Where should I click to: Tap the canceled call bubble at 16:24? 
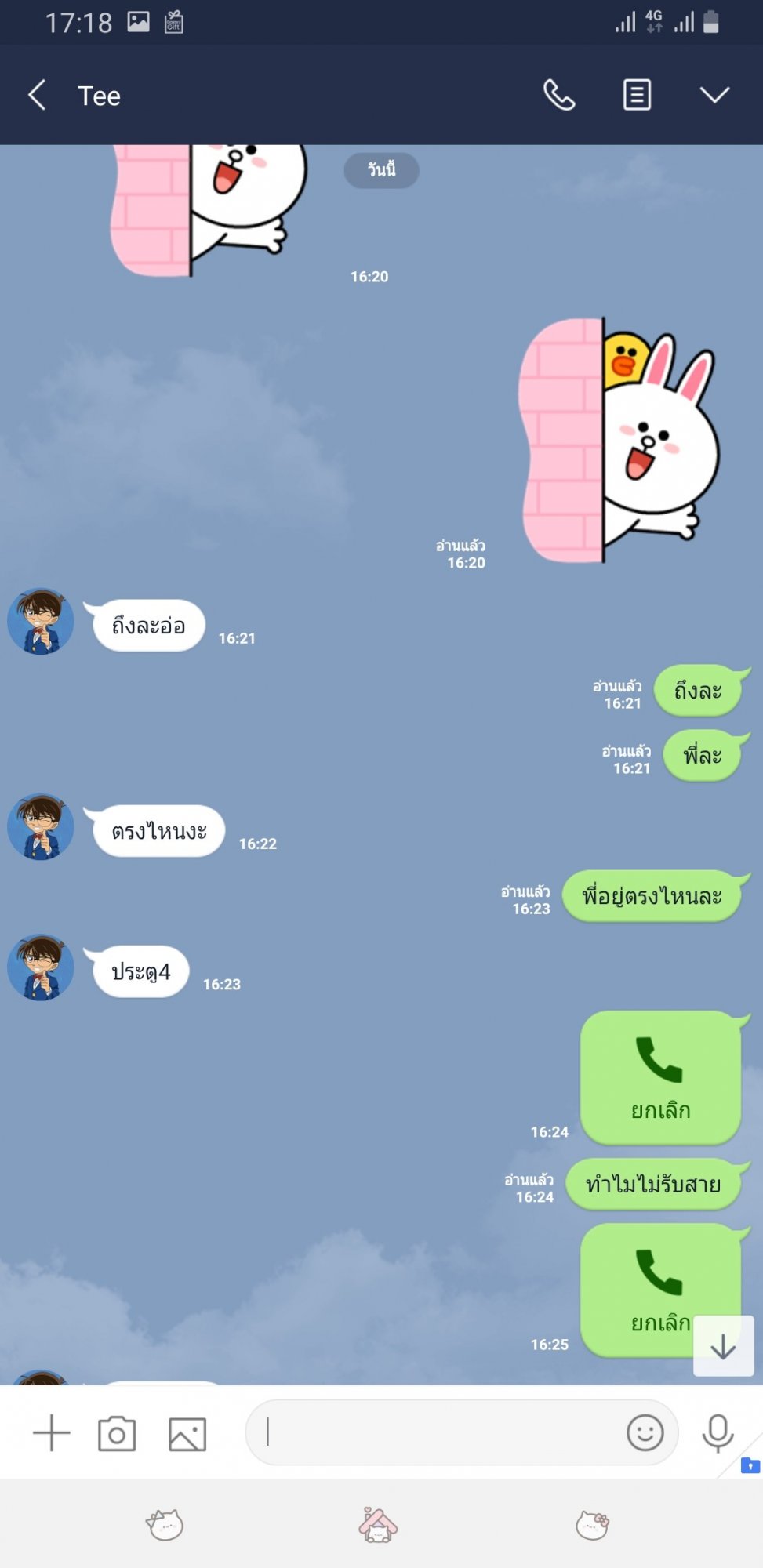pos(660,1077)
